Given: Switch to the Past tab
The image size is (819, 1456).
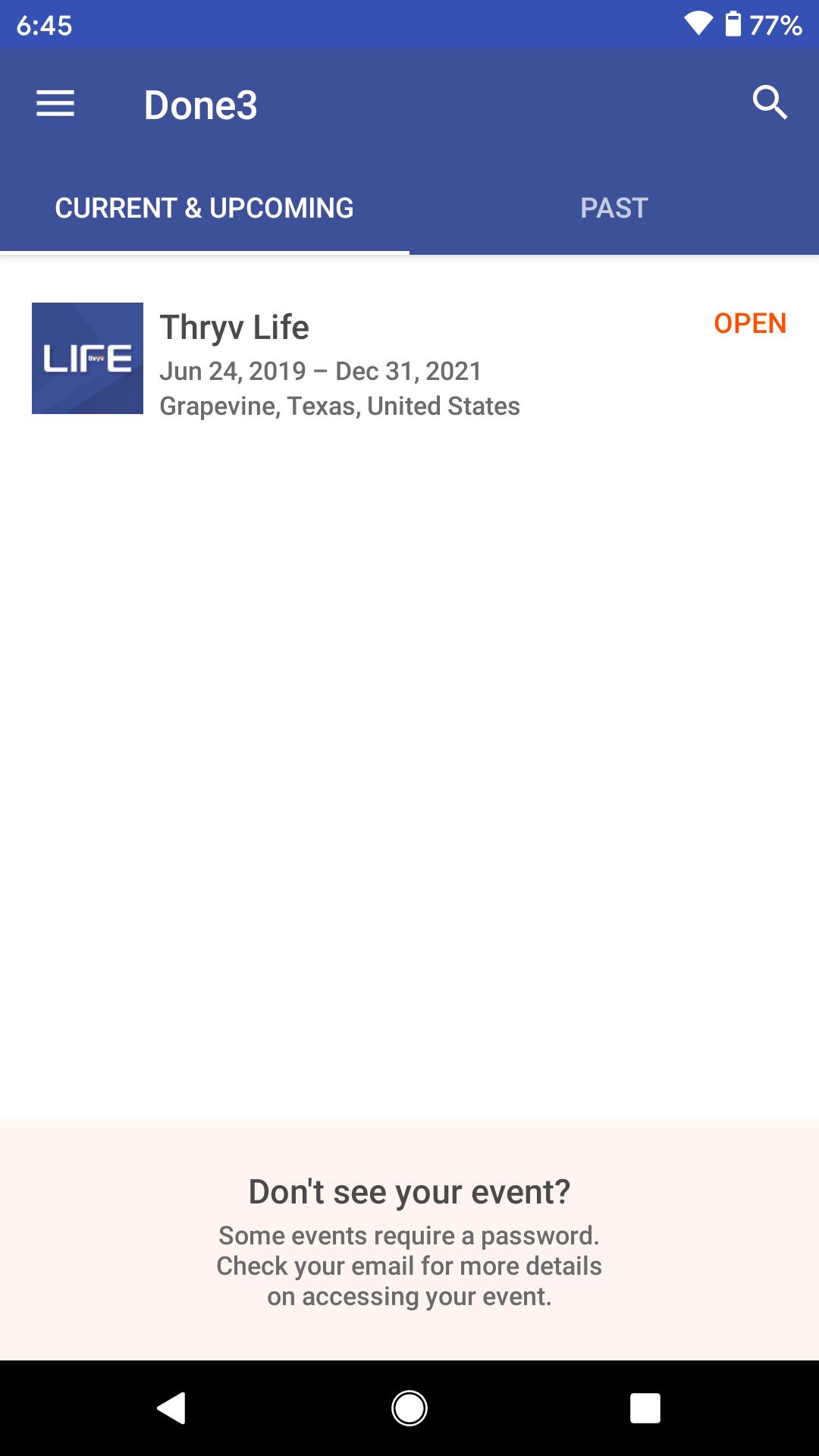Looking at the screenshot, I should (x=613, y=208).
